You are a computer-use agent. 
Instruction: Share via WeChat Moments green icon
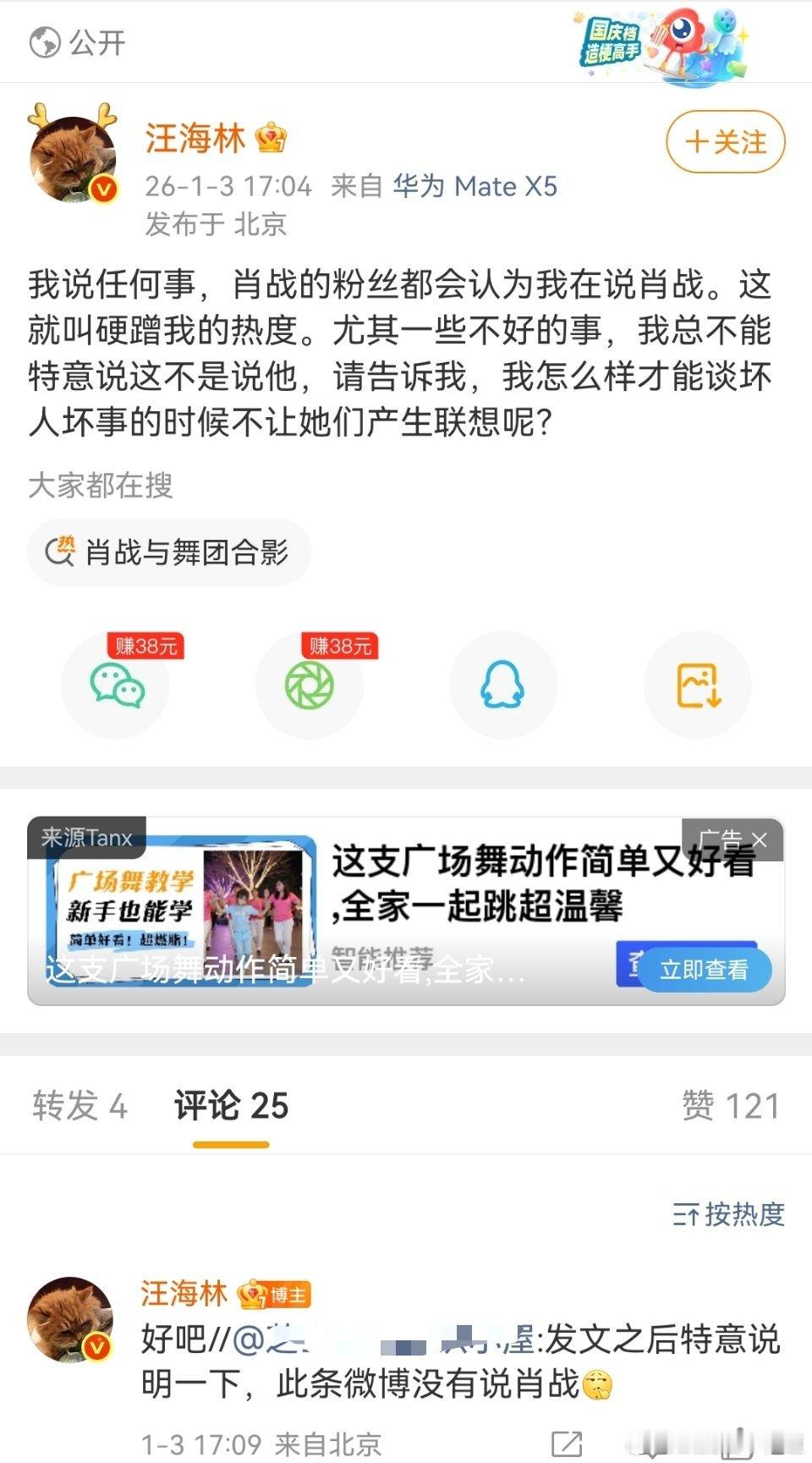pos(310,685)
